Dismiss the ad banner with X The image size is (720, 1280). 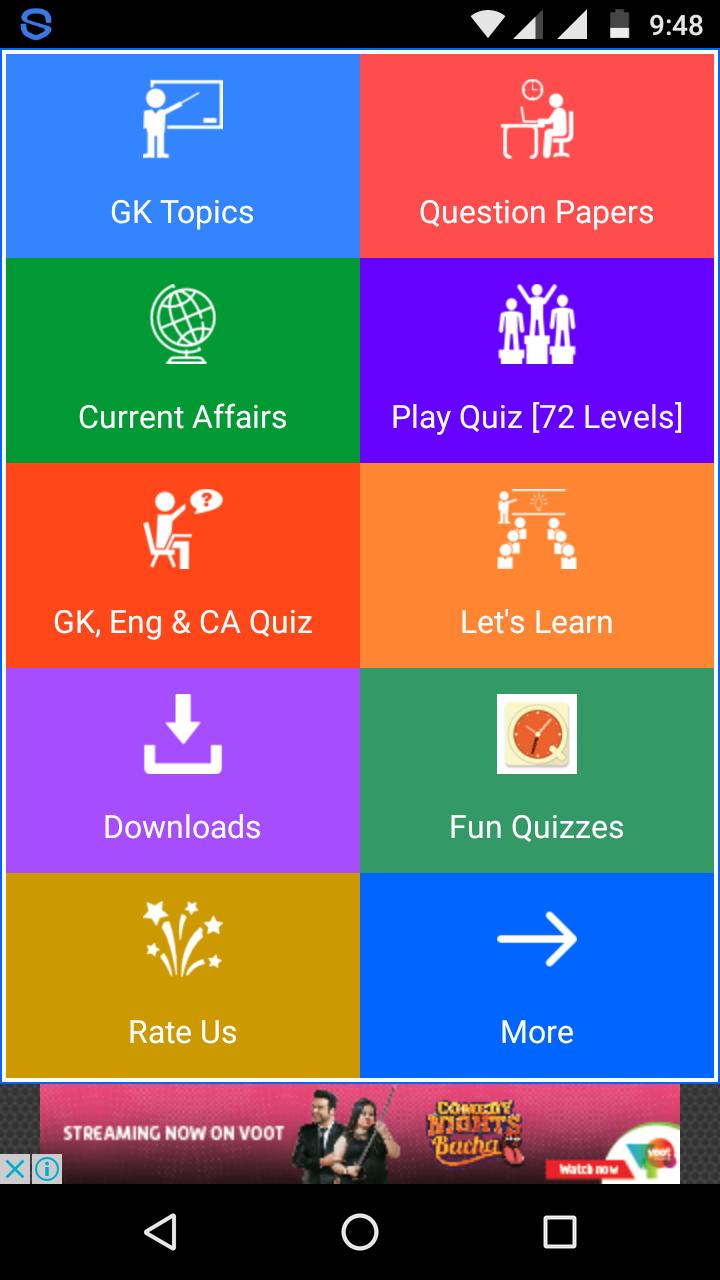click(x=15, y=1168)
